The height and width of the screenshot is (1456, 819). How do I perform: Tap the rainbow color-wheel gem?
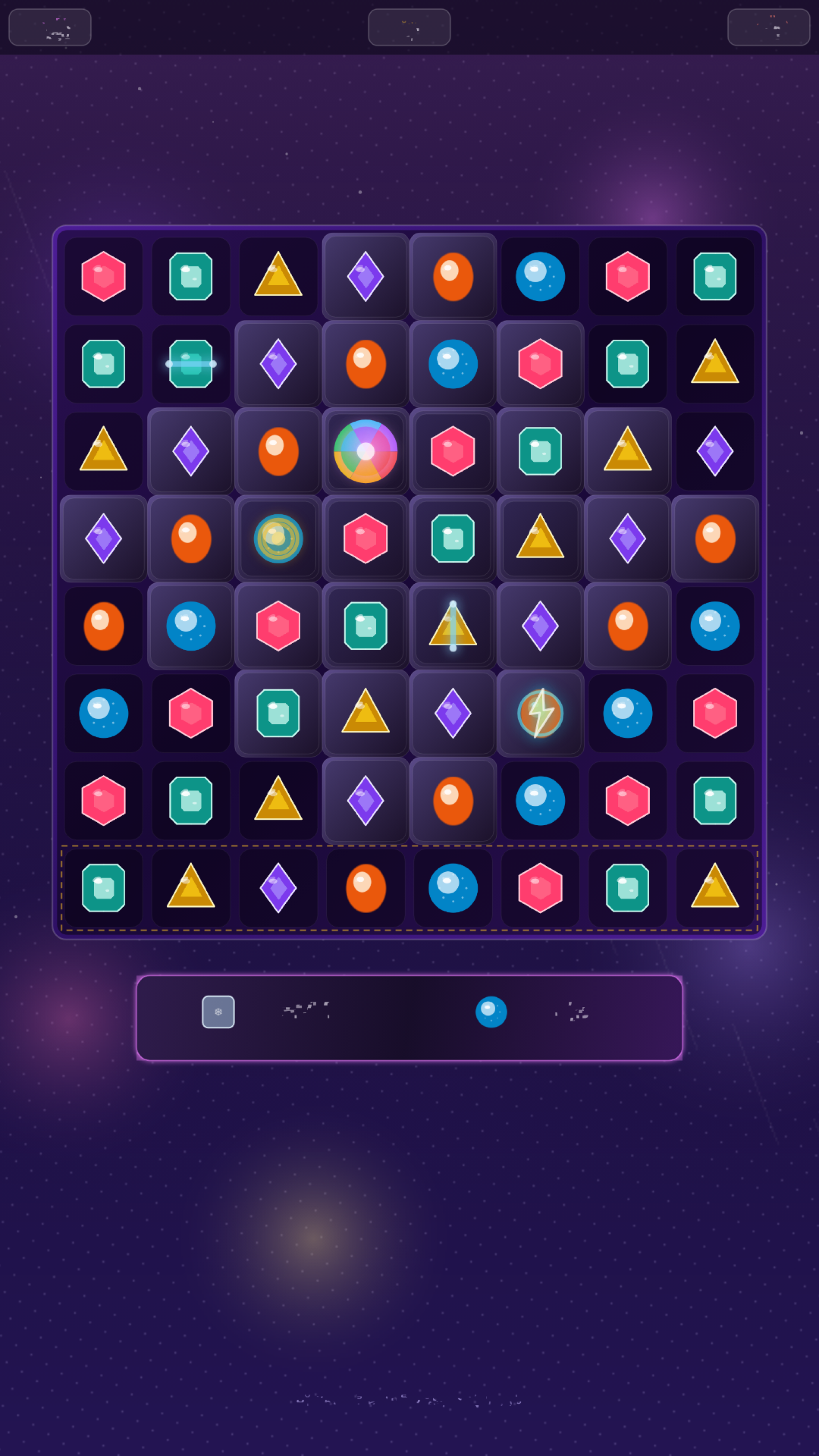[x=366, y=451]
